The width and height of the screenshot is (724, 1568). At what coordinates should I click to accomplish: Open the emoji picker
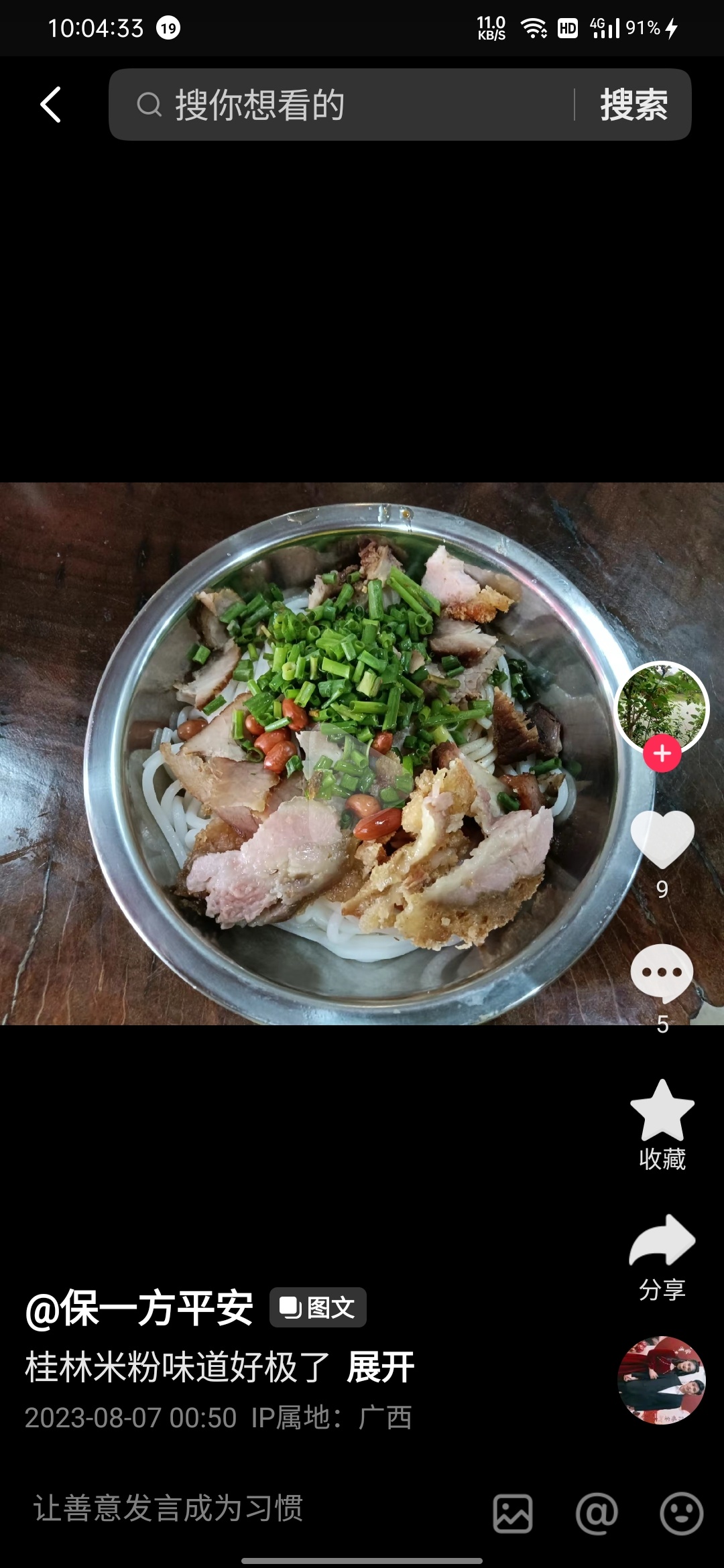(681, 1513)
